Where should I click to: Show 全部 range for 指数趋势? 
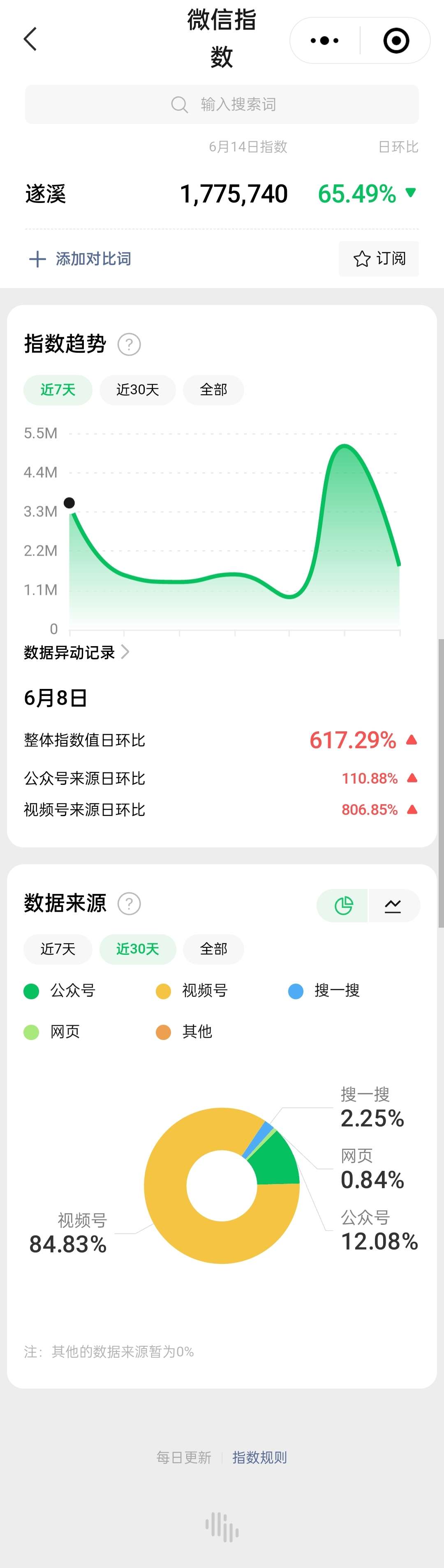click(213, 390)
